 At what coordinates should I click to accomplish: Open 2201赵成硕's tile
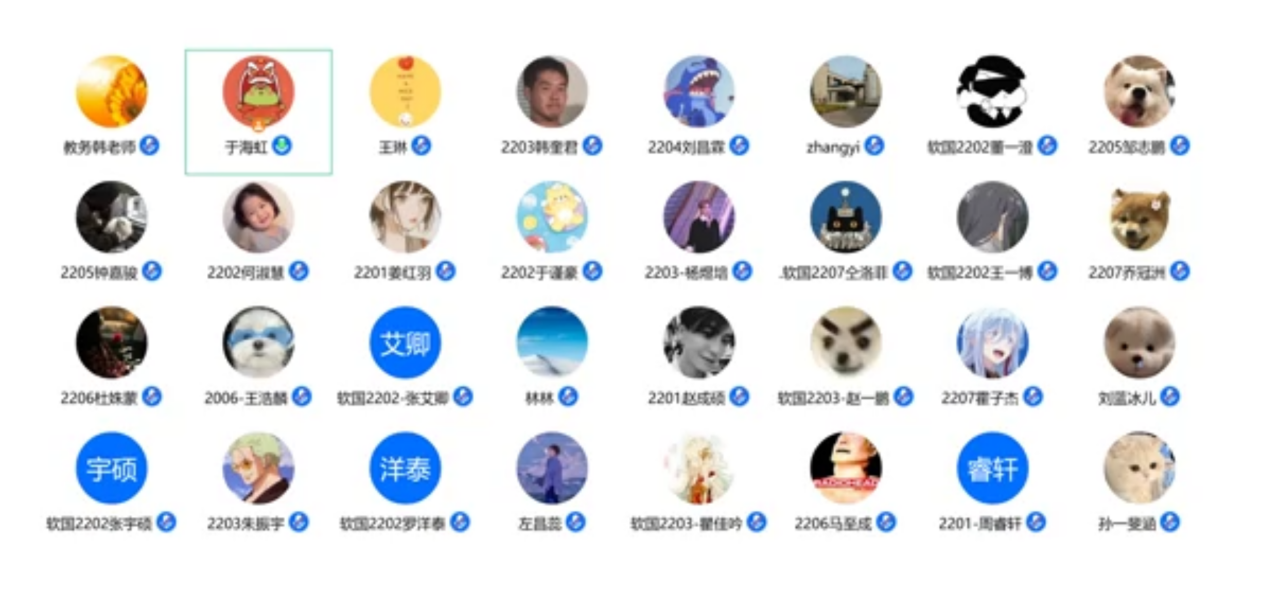click(699, 343)
